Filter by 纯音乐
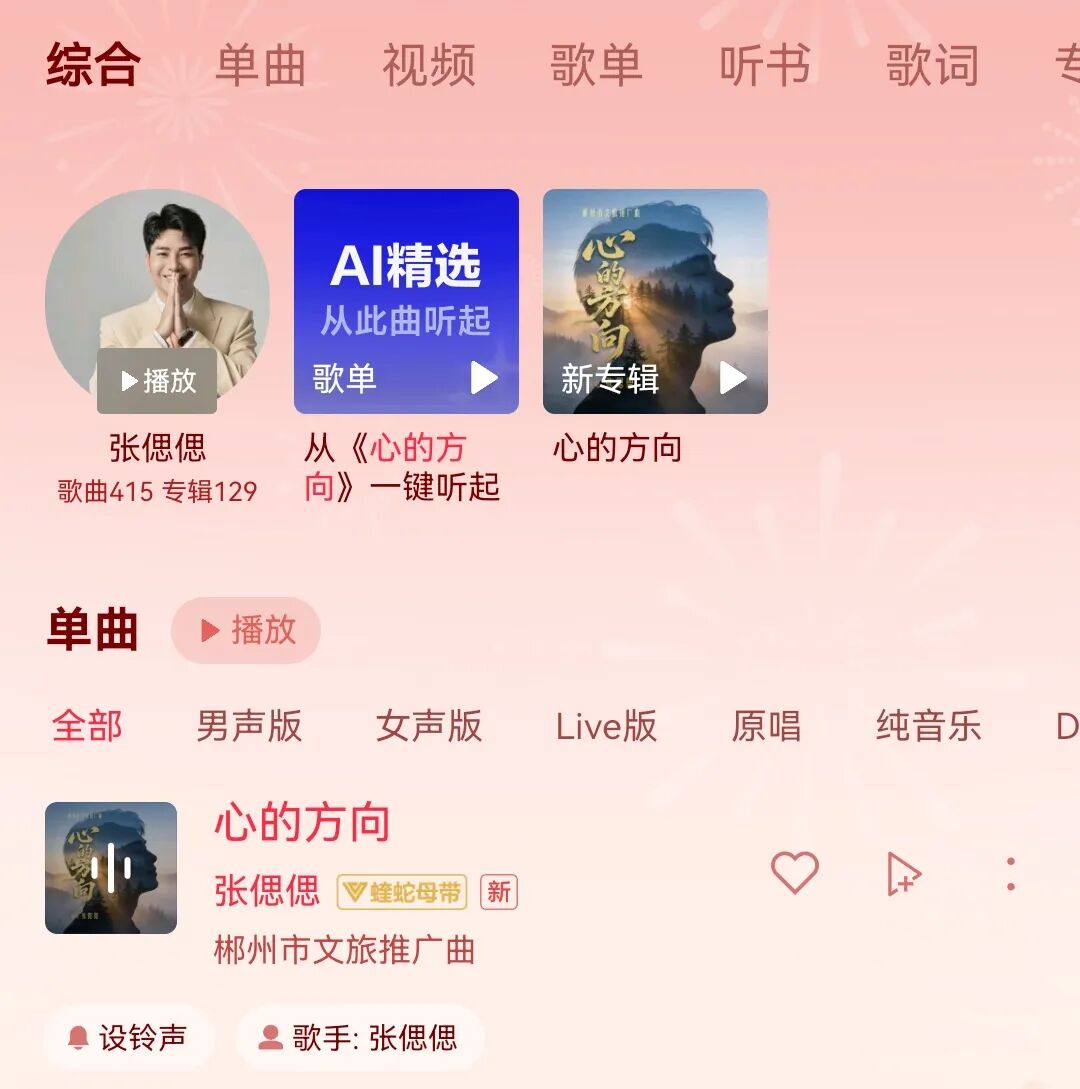The width and height of the screenshot is (1080, 1089). pyautogui.click(x=928, y=726)
